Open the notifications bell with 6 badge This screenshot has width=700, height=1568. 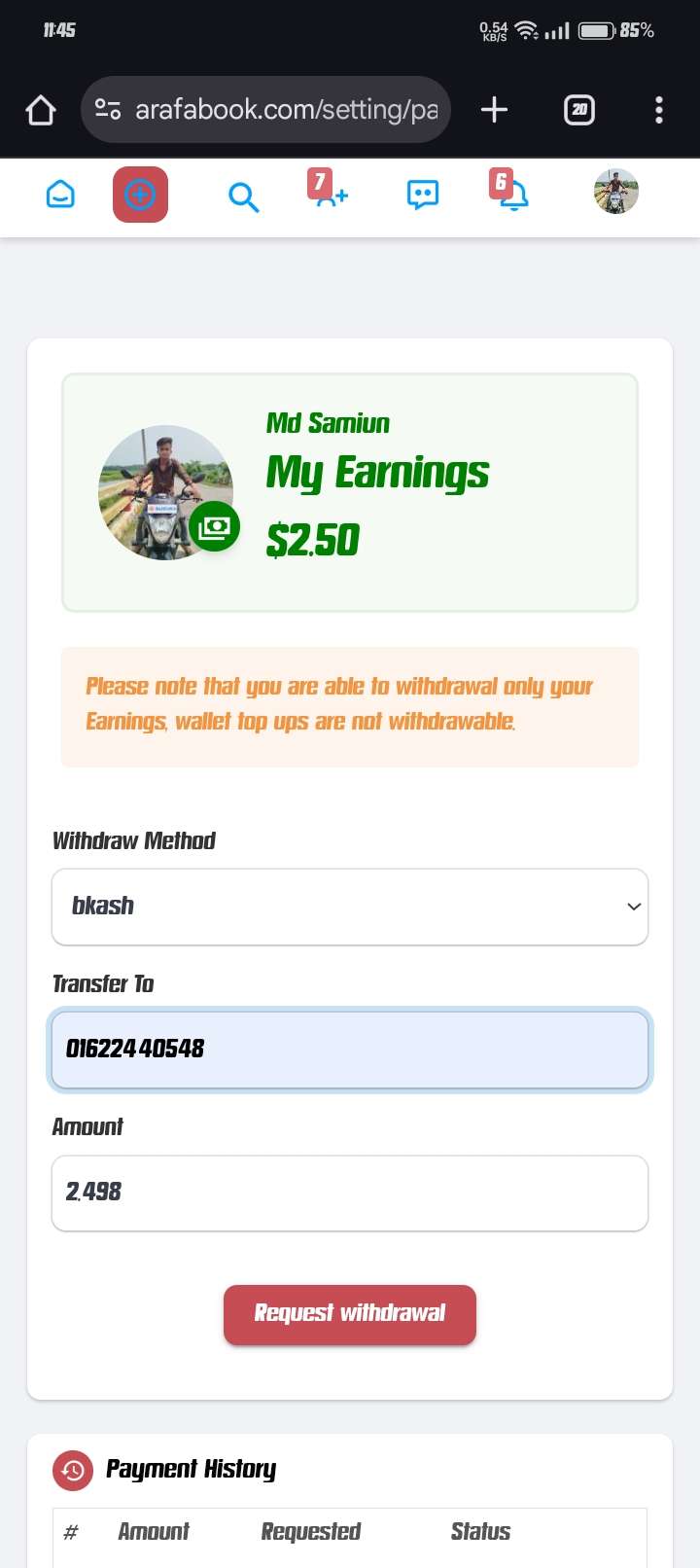(510, 192)
